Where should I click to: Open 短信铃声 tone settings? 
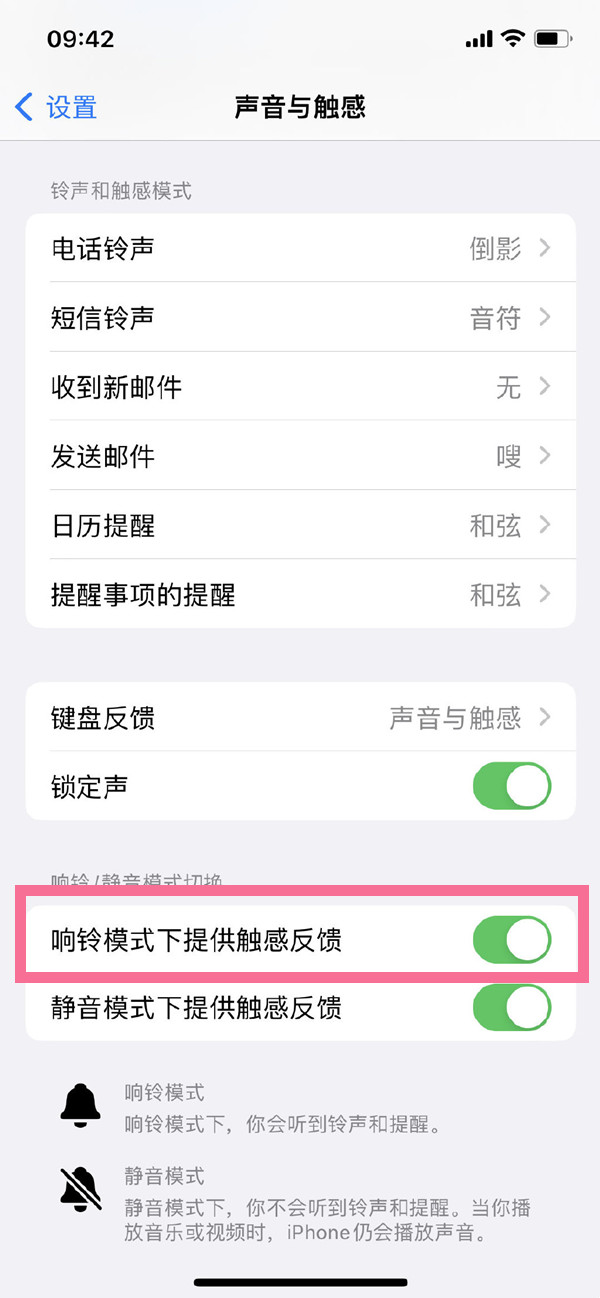coord(300,318)
